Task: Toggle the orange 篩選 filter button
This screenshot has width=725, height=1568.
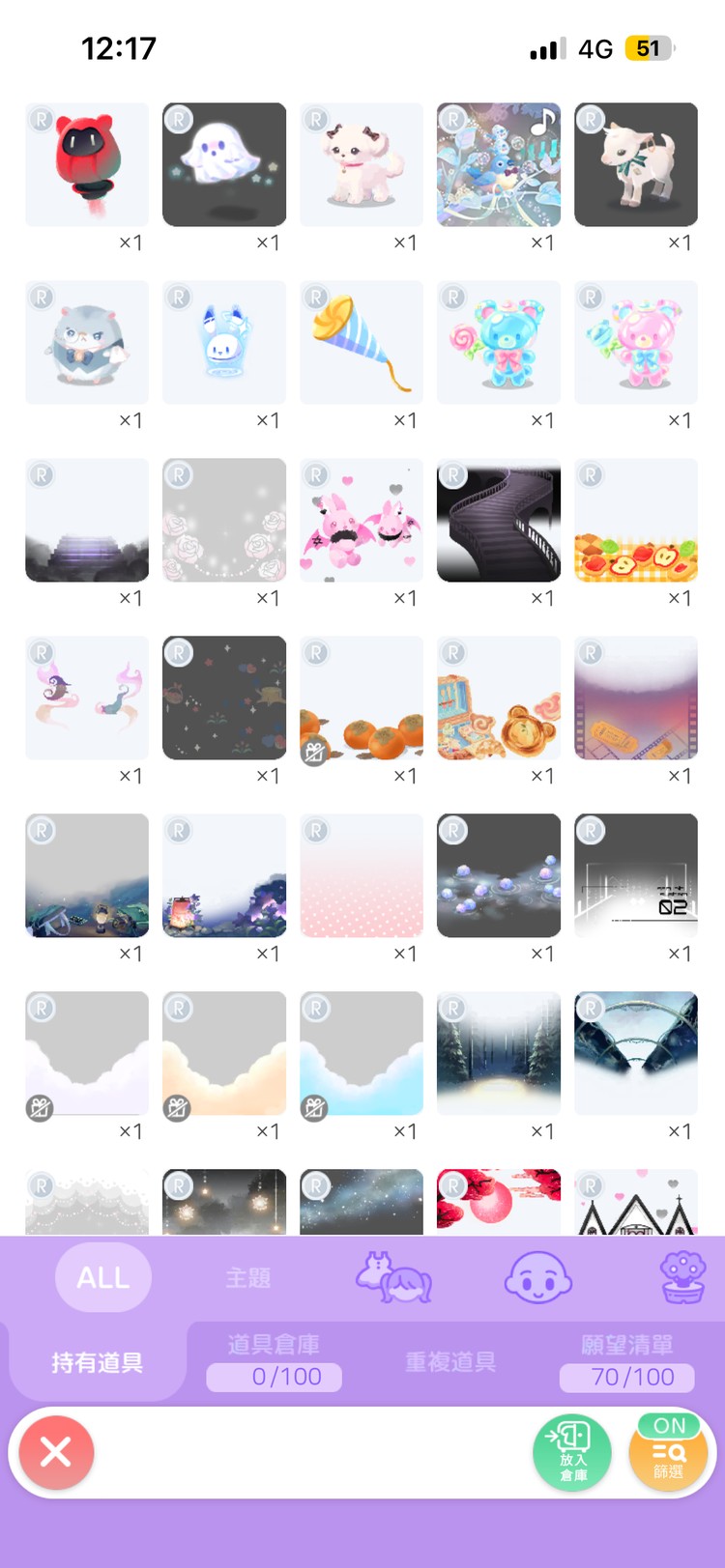Action: coord(668,1452)
